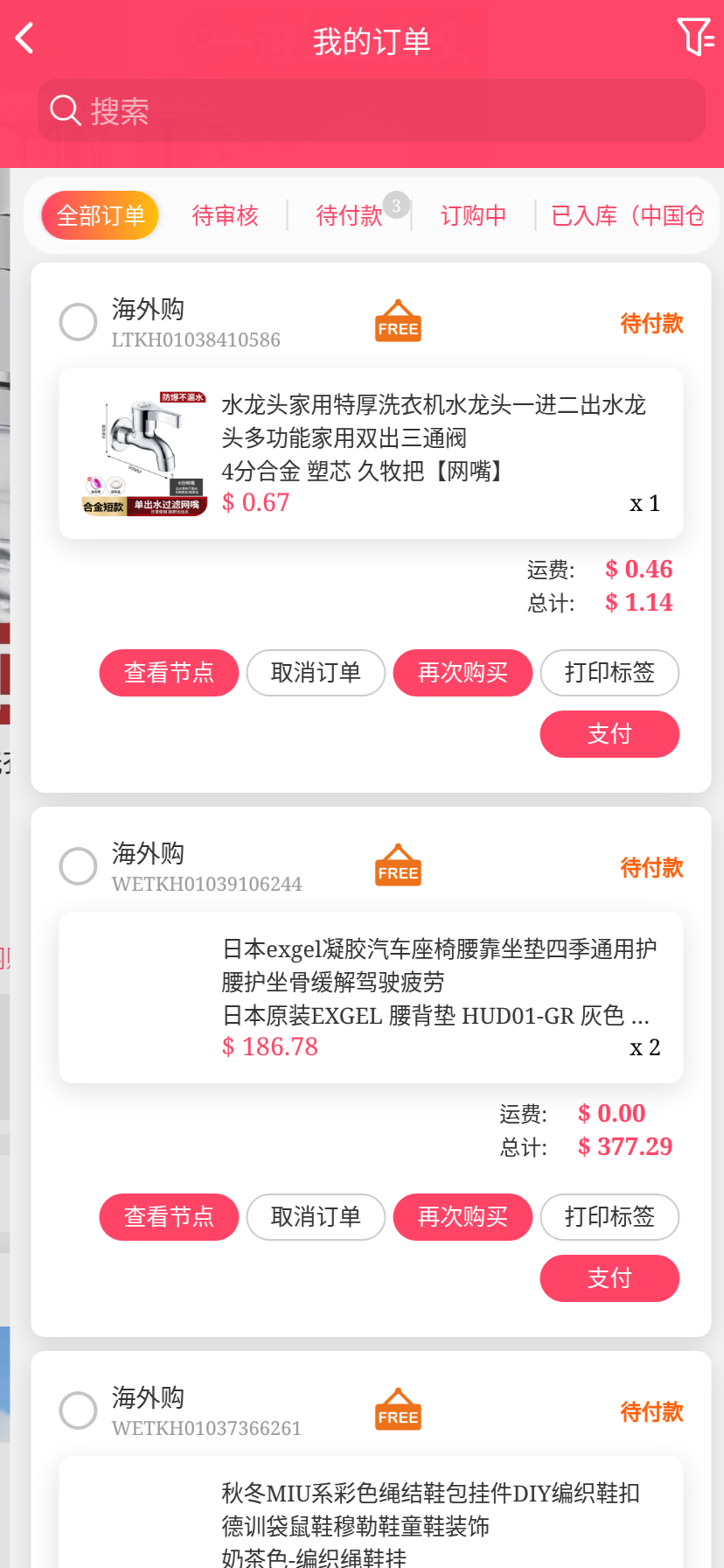Buy the faucet order again
Viewport: 724px width, 1568px height.
point(463,673)
